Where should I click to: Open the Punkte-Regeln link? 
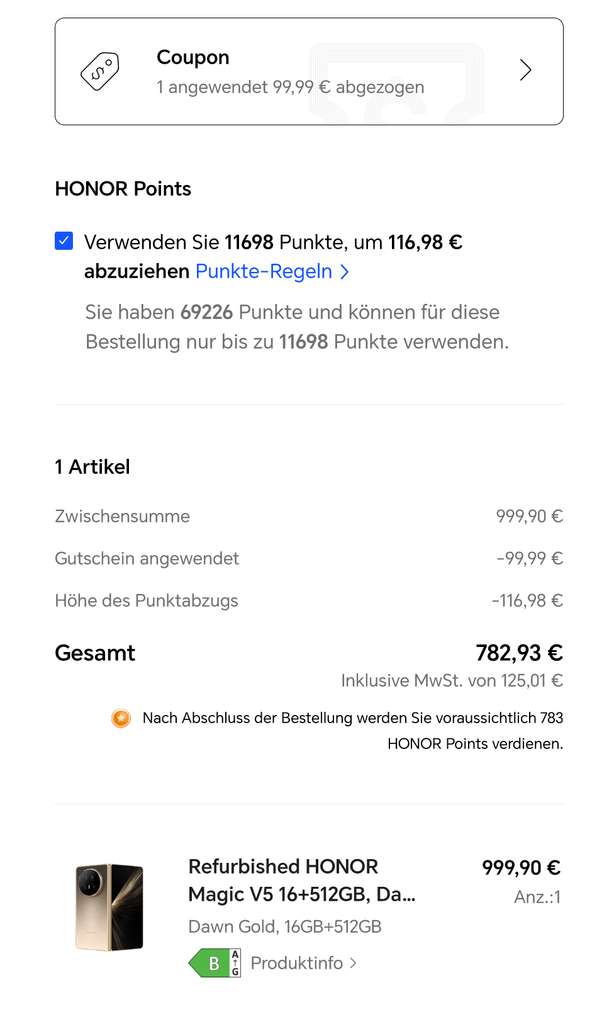[272, 271]
